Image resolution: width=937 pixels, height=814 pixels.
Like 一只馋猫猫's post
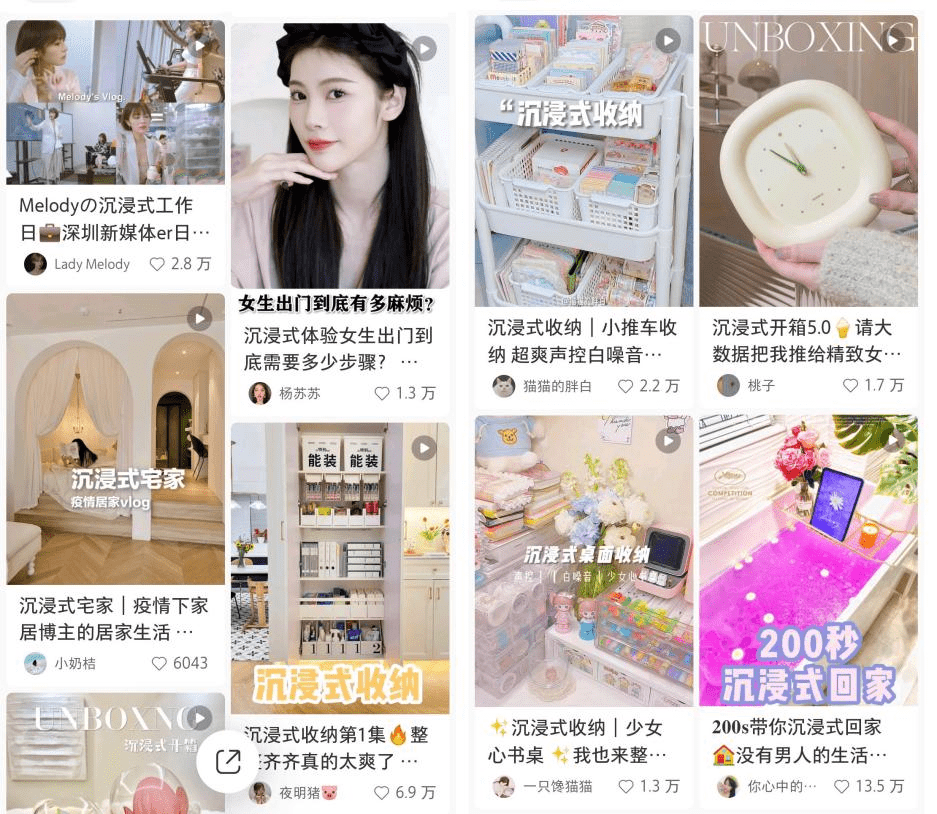(626, 786)
